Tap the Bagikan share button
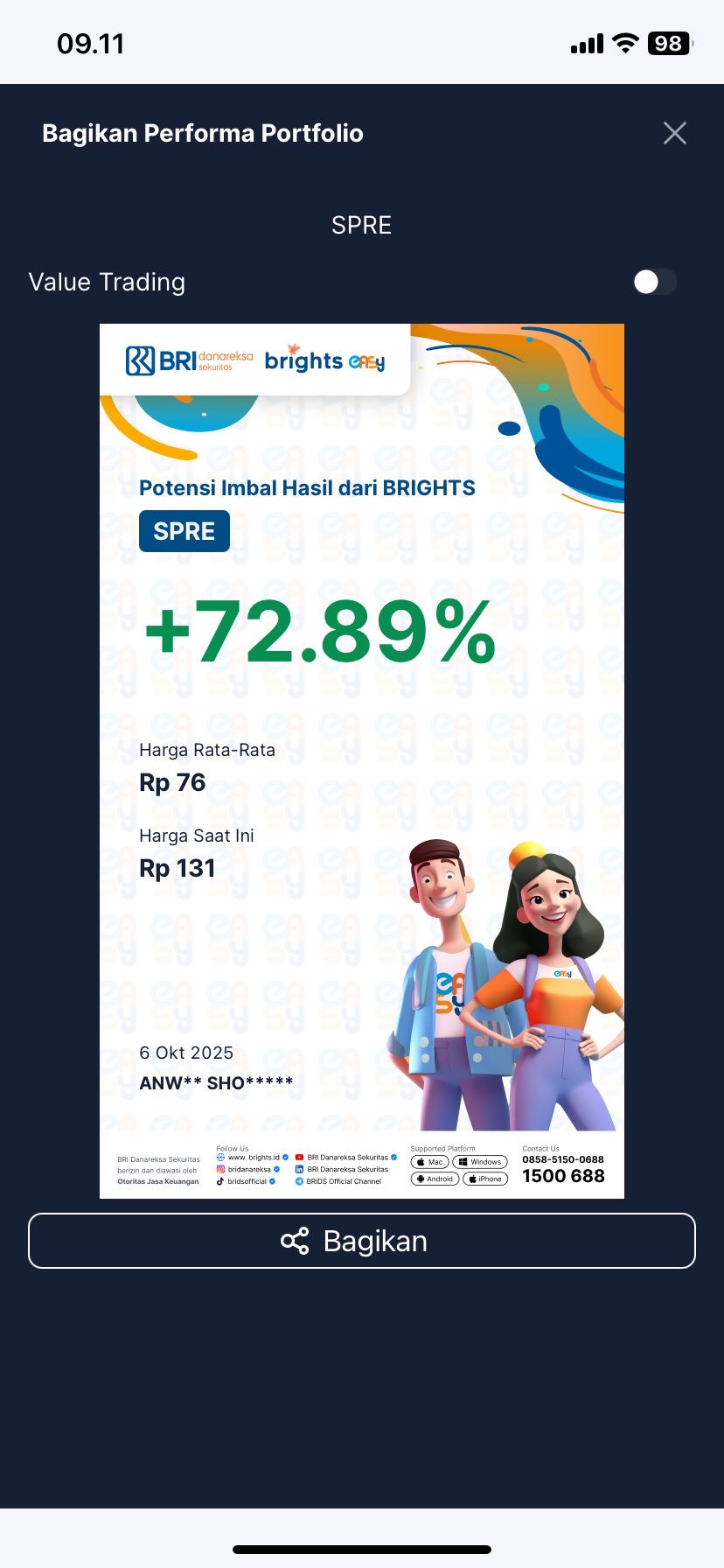724x1568 pixels. [x=362, y=1241]
